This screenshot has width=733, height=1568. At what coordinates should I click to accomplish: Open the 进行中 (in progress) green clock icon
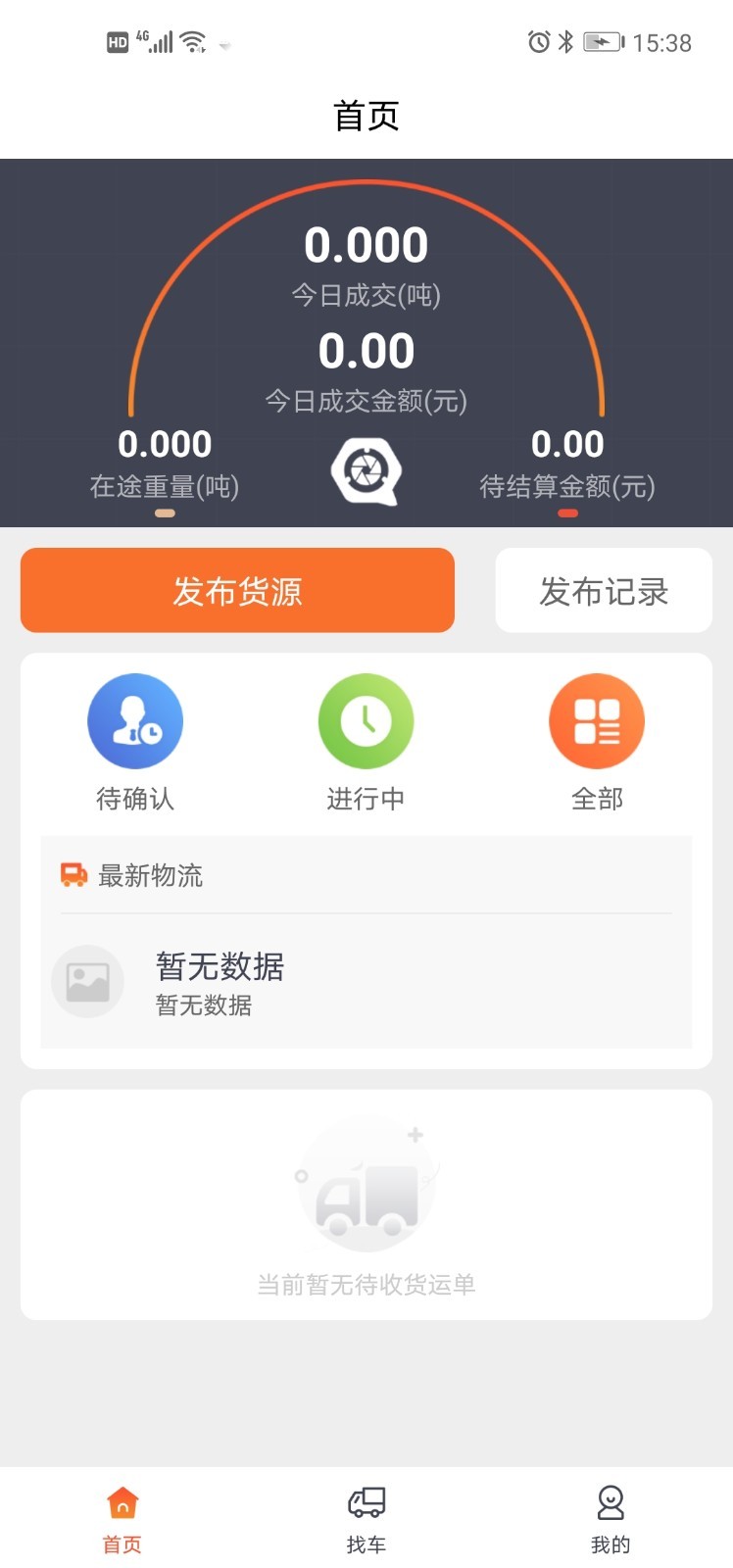click(366, 720)
